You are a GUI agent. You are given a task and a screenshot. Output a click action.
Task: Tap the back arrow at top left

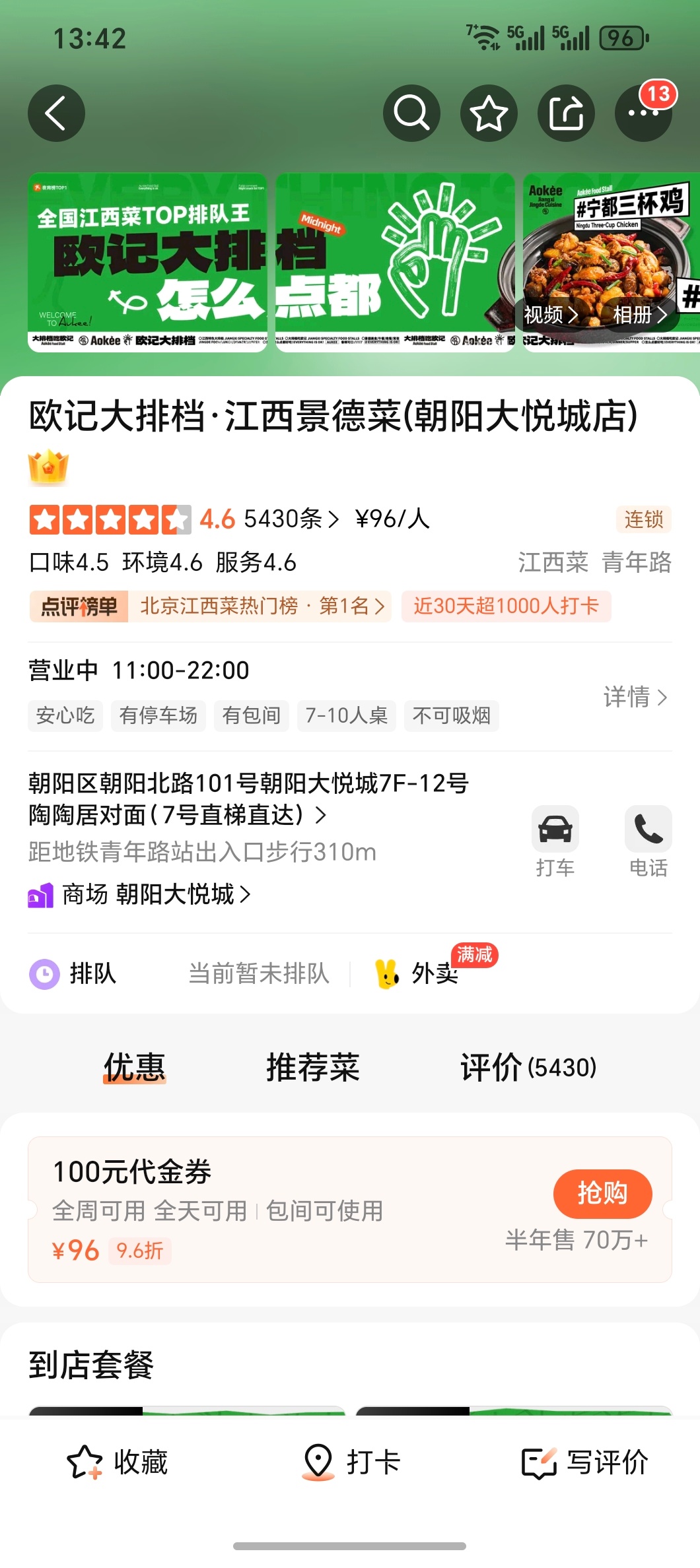click(x=57, y=113)
